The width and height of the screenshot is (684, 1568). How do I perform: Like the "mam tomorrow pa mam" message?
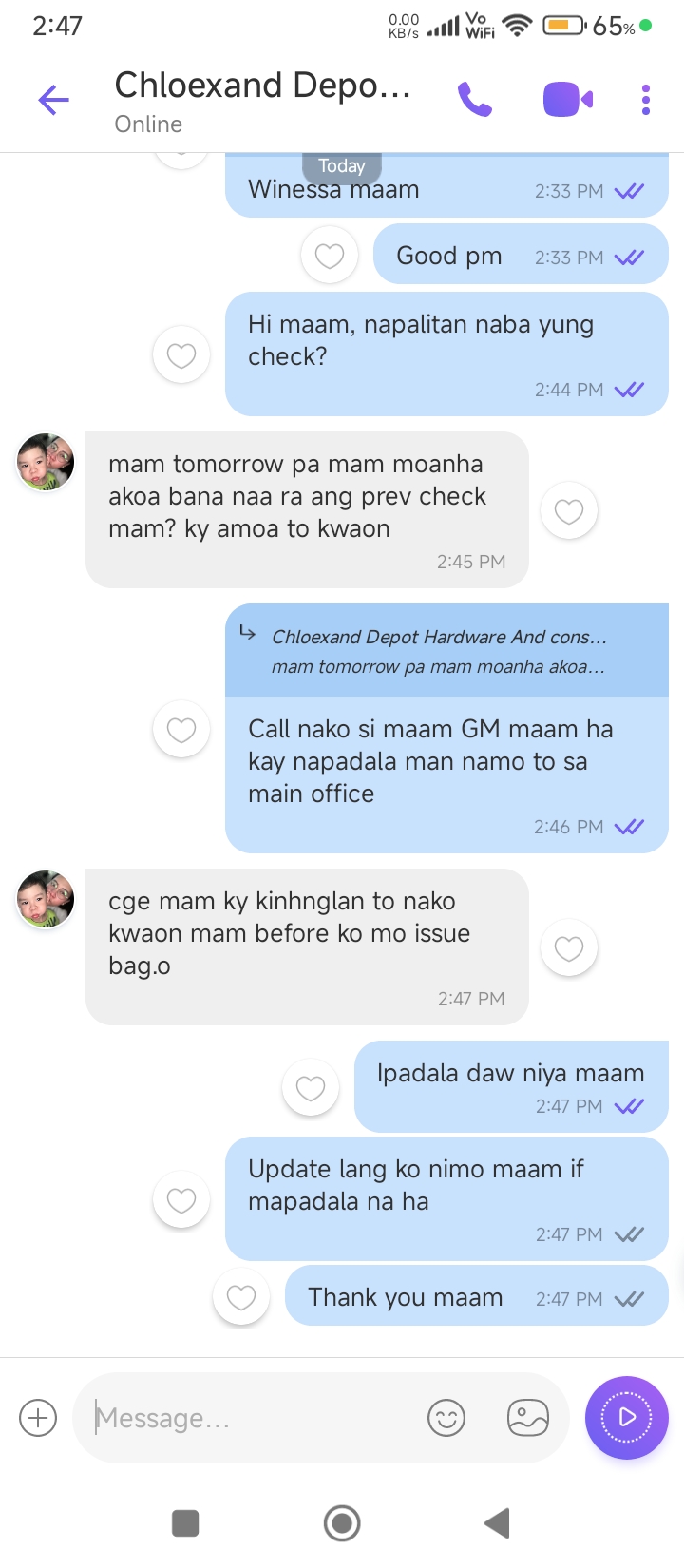coord(568,511)
